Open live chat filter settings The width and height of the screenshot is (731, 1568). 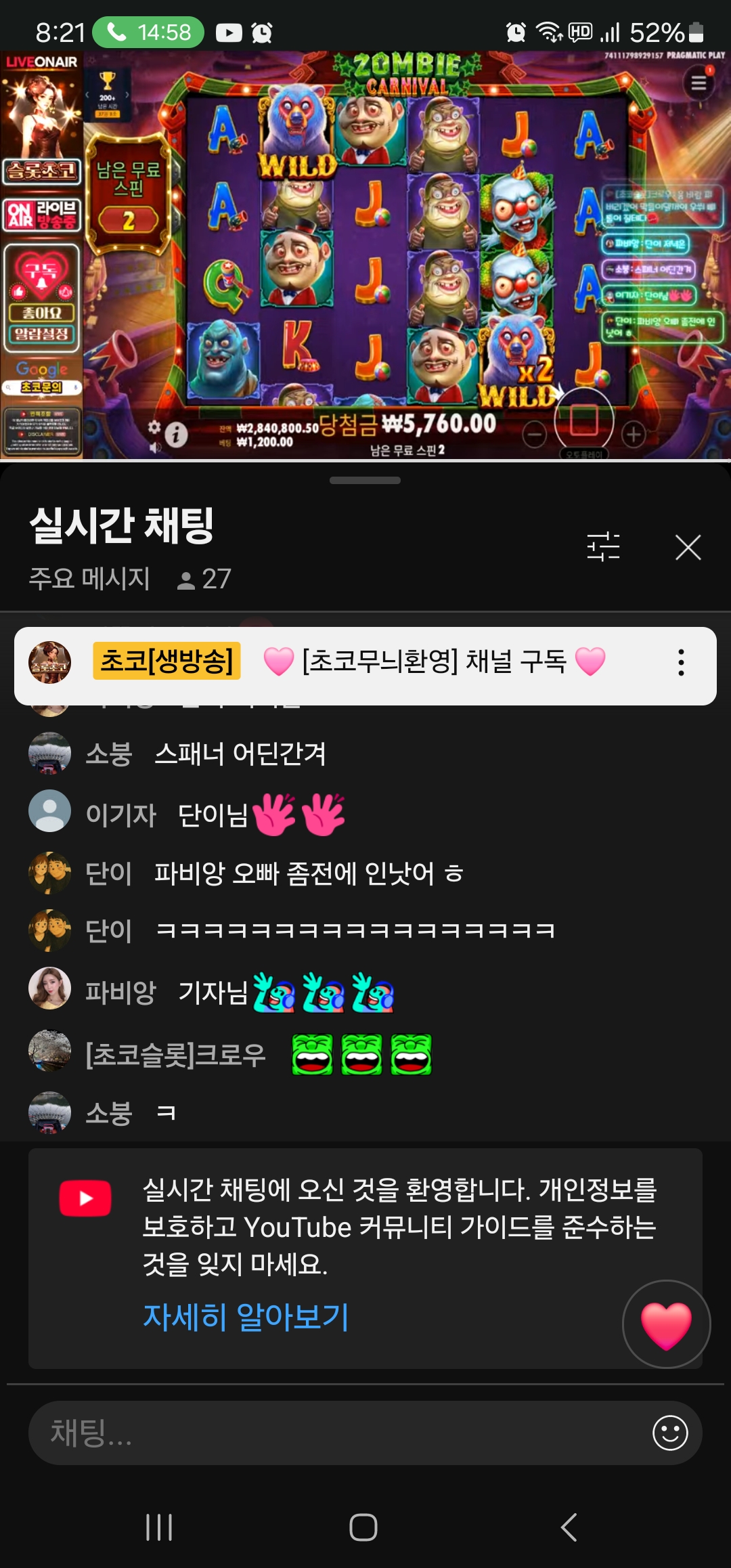point(603,546)
